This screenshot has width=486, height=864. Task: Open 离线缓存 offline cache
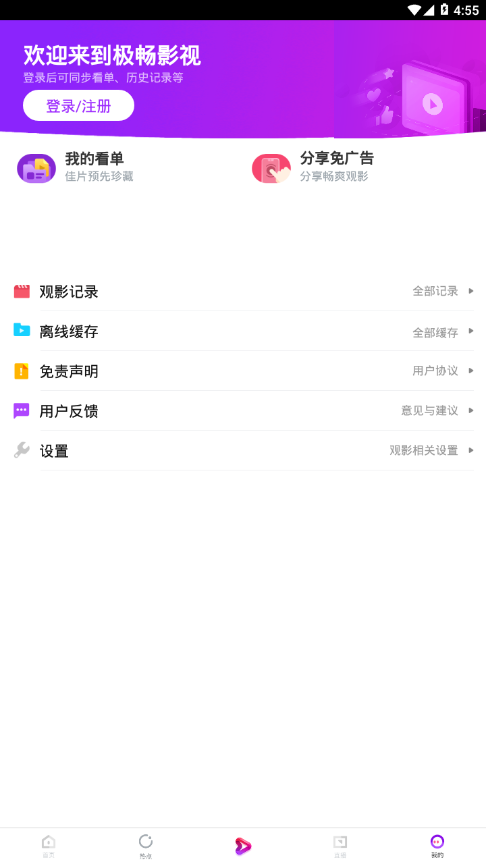click(243, 331)
